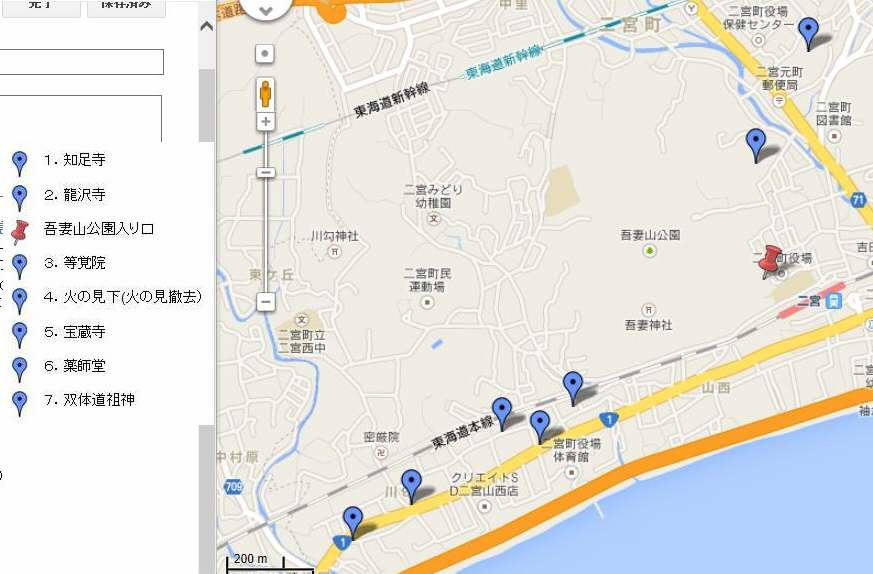Screen dimensions: 873x574
Task: Tap the description text box
Action: click(x=80, y=118)
